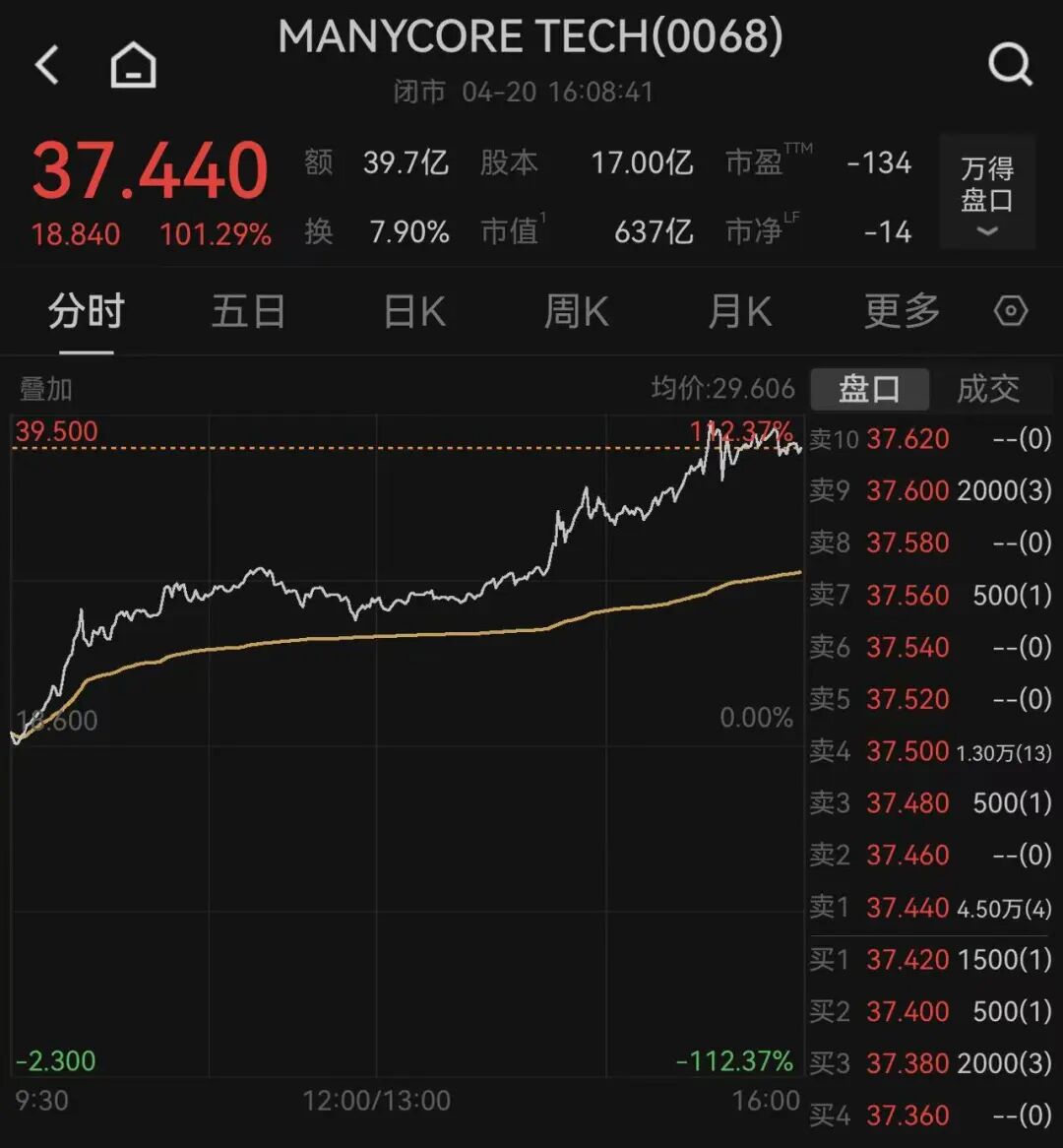Toggle the 叠加 overlay option on the chart
This screenshot has height=1148, width=1063.
click(x=45, y=388)
